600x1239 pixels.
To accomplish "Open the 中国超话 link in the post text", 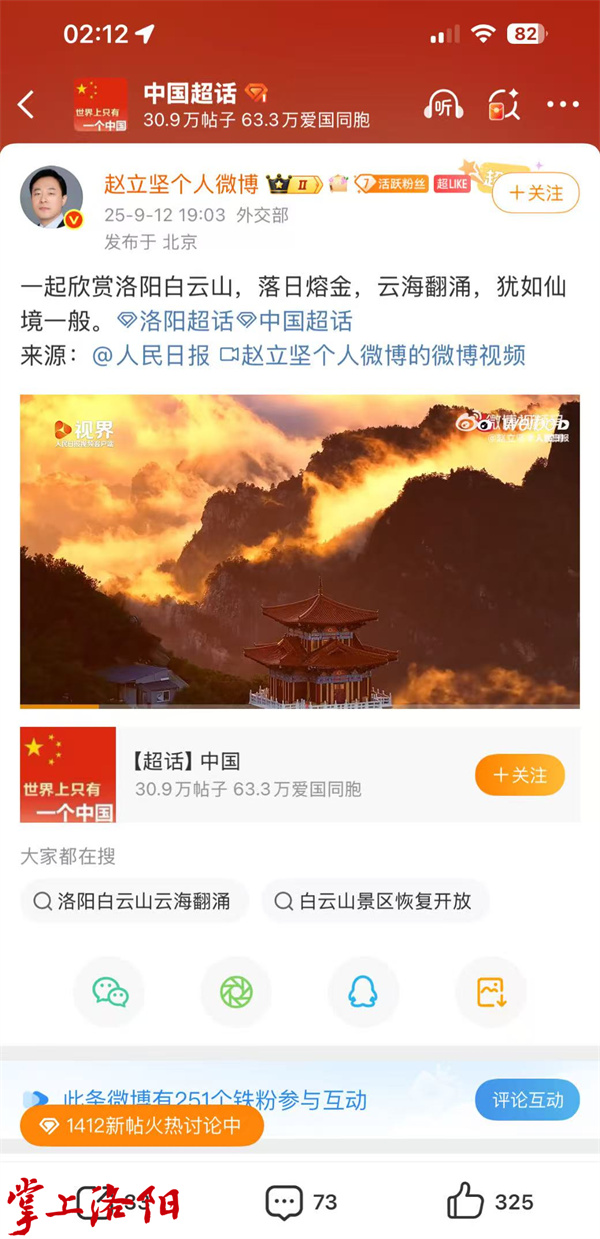I will [x=295, y=321].
